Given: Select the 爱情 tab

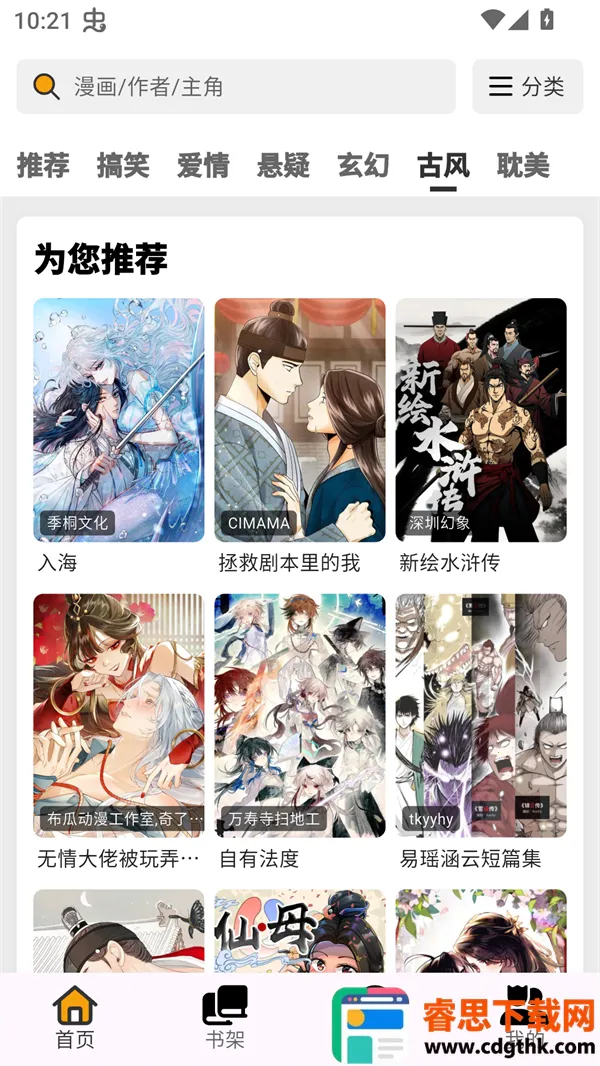Looking at the screenshot, I should click(x=203, y=165).
